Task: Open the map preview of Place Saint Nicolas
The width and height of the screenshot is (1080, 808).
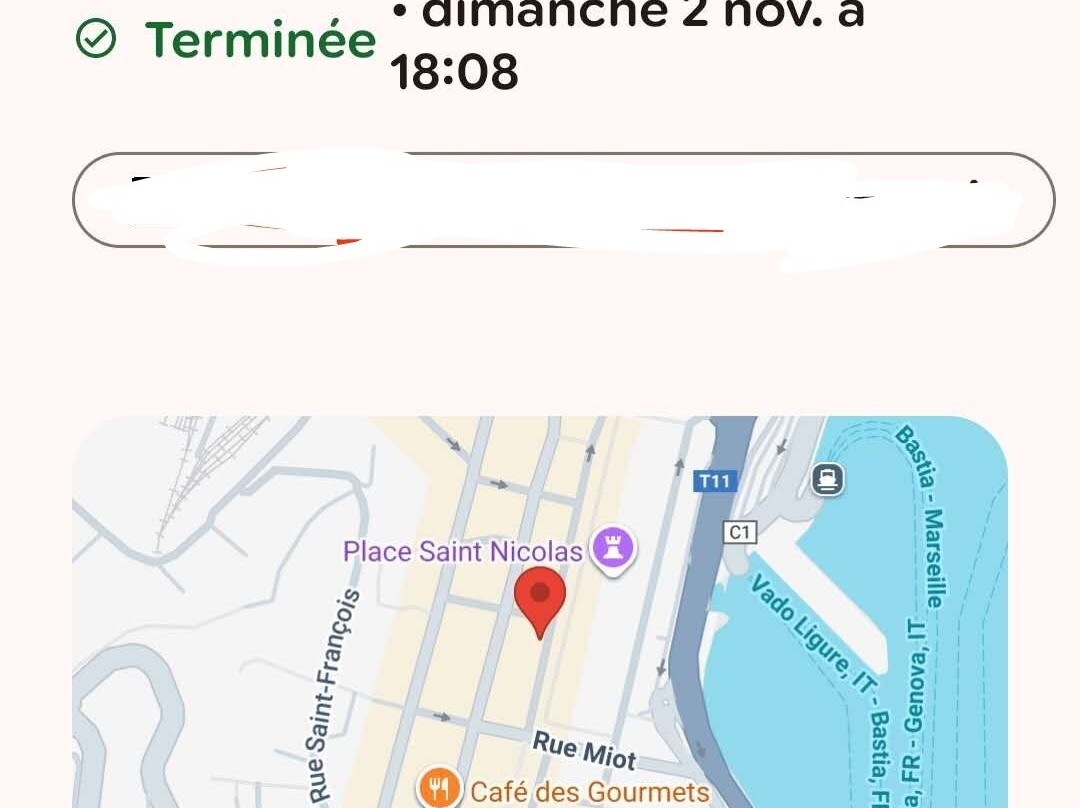Action: tap(540, 612)
